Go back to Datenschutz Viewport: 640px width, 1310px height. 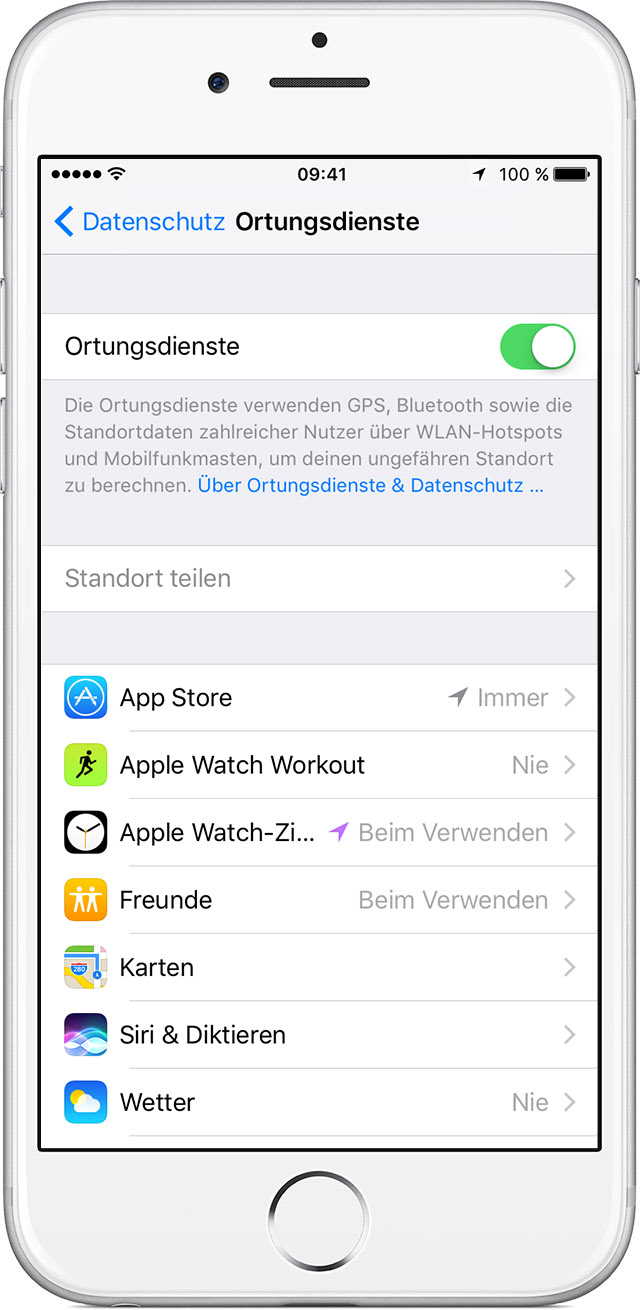[x=140, y=221]
